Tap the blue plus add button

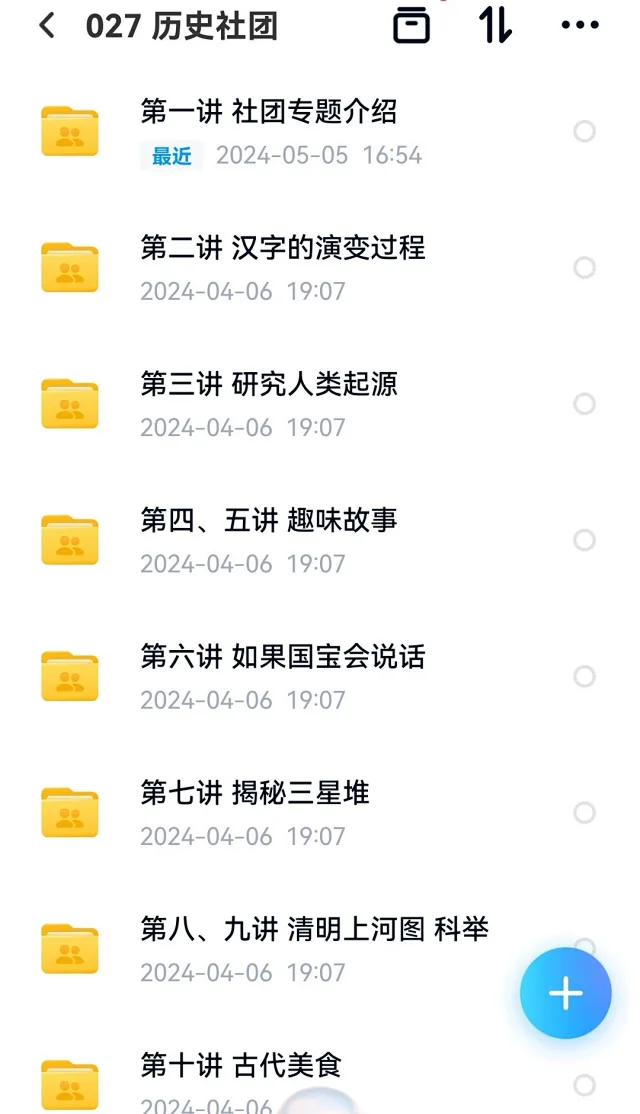pos(565,993)
